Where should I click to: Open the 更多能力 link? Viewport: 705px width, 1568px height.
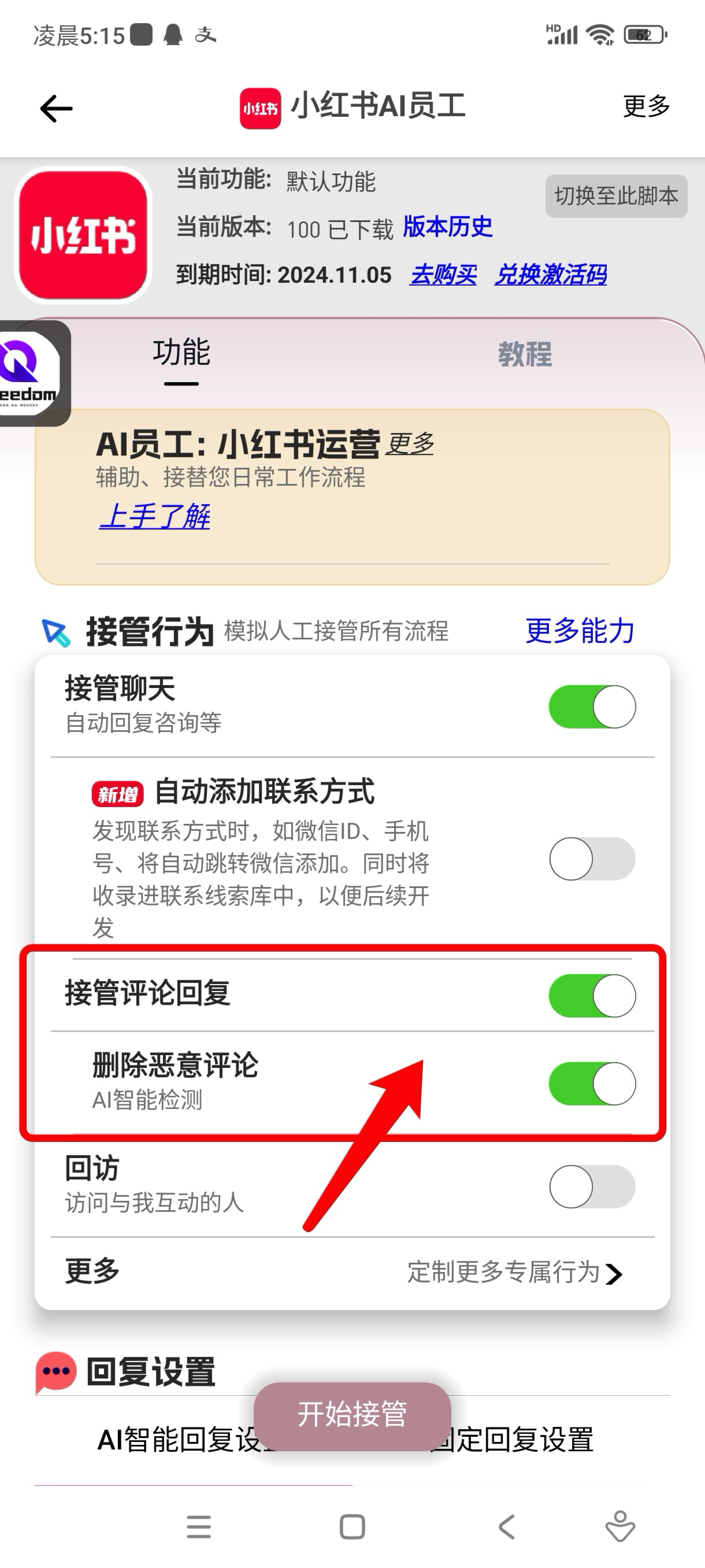pos(579,630)
